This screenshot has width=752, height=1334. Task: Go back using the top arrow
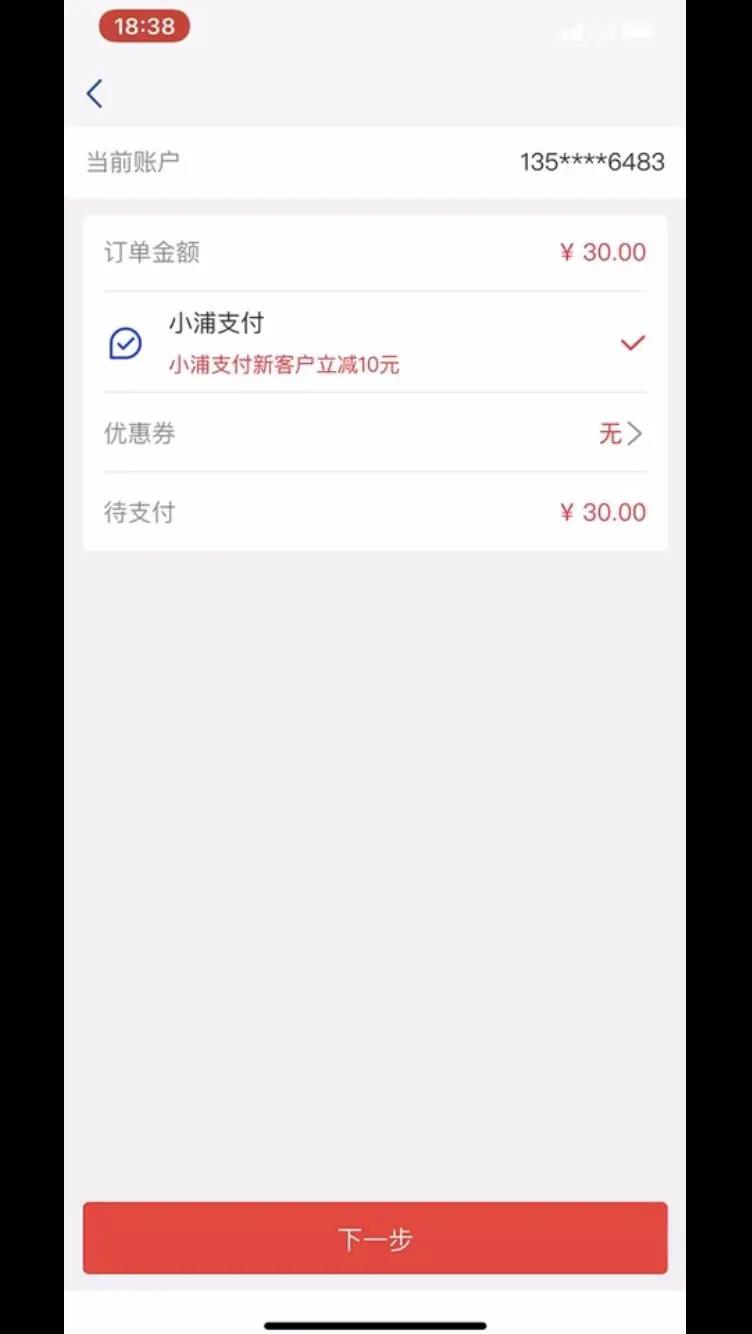pyautogui.click(x=95, y=94)
